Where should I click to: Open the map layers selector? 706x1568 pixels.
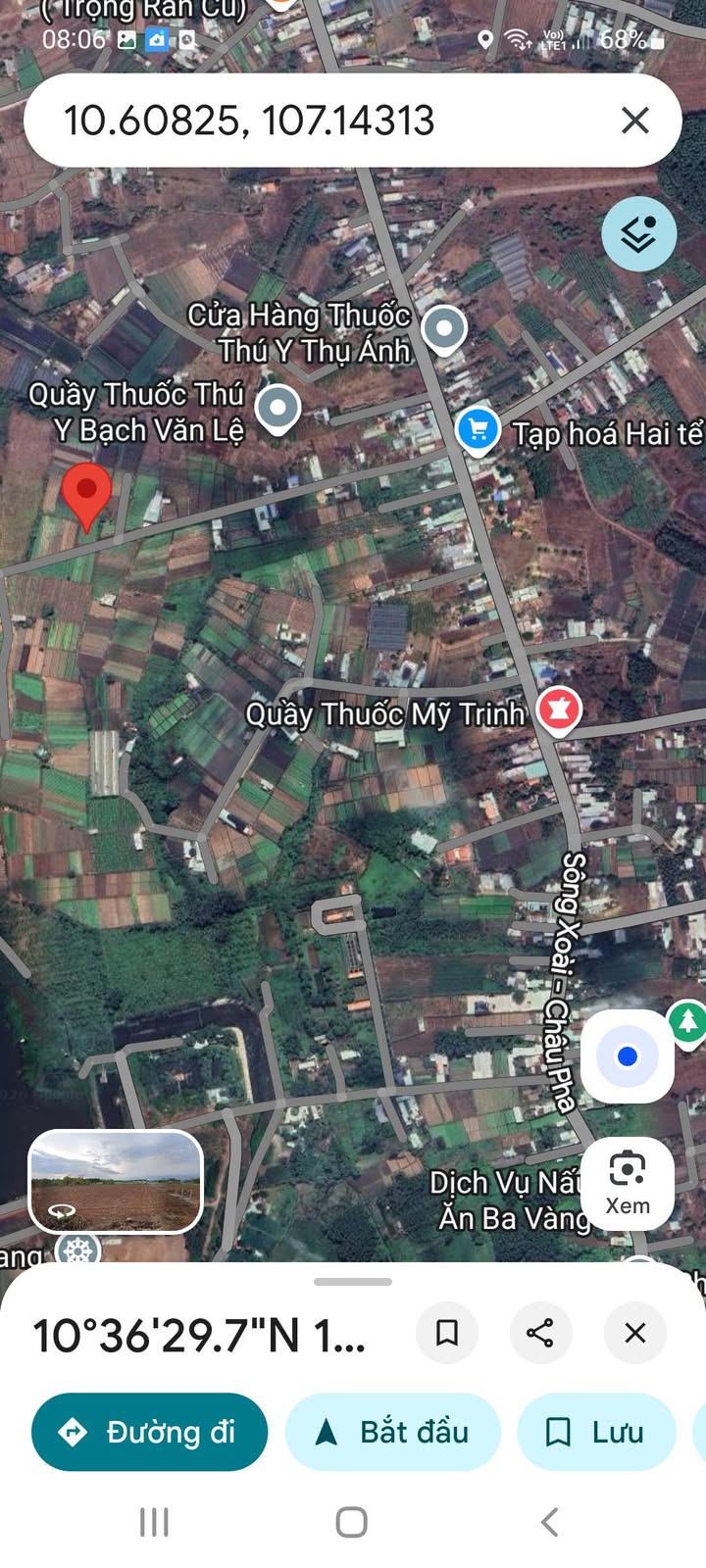coord(638,234)
